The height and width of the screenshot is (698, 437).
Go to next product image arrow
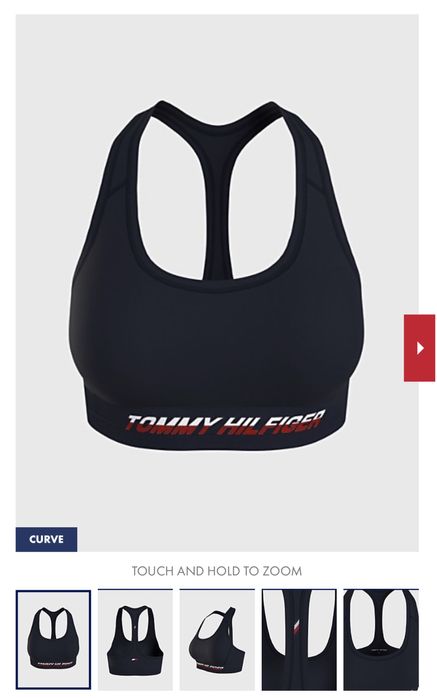[419, 348]
